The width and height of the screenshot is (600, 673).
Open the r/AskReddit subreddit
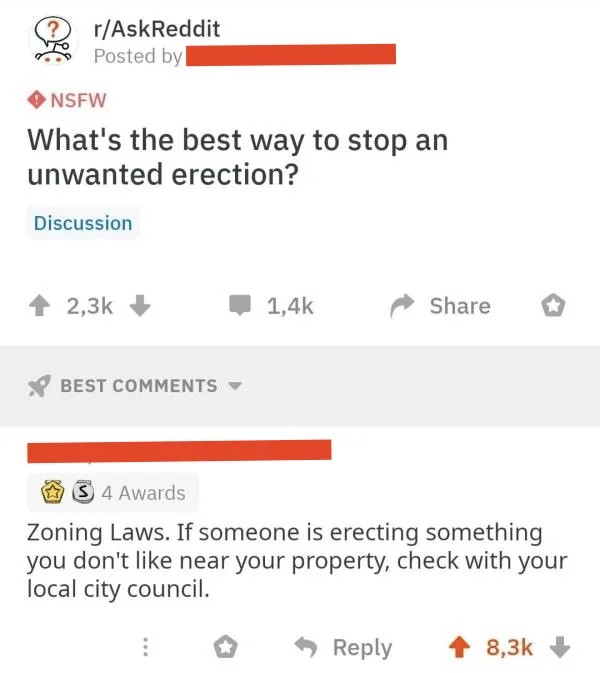(x=156, y=29)
